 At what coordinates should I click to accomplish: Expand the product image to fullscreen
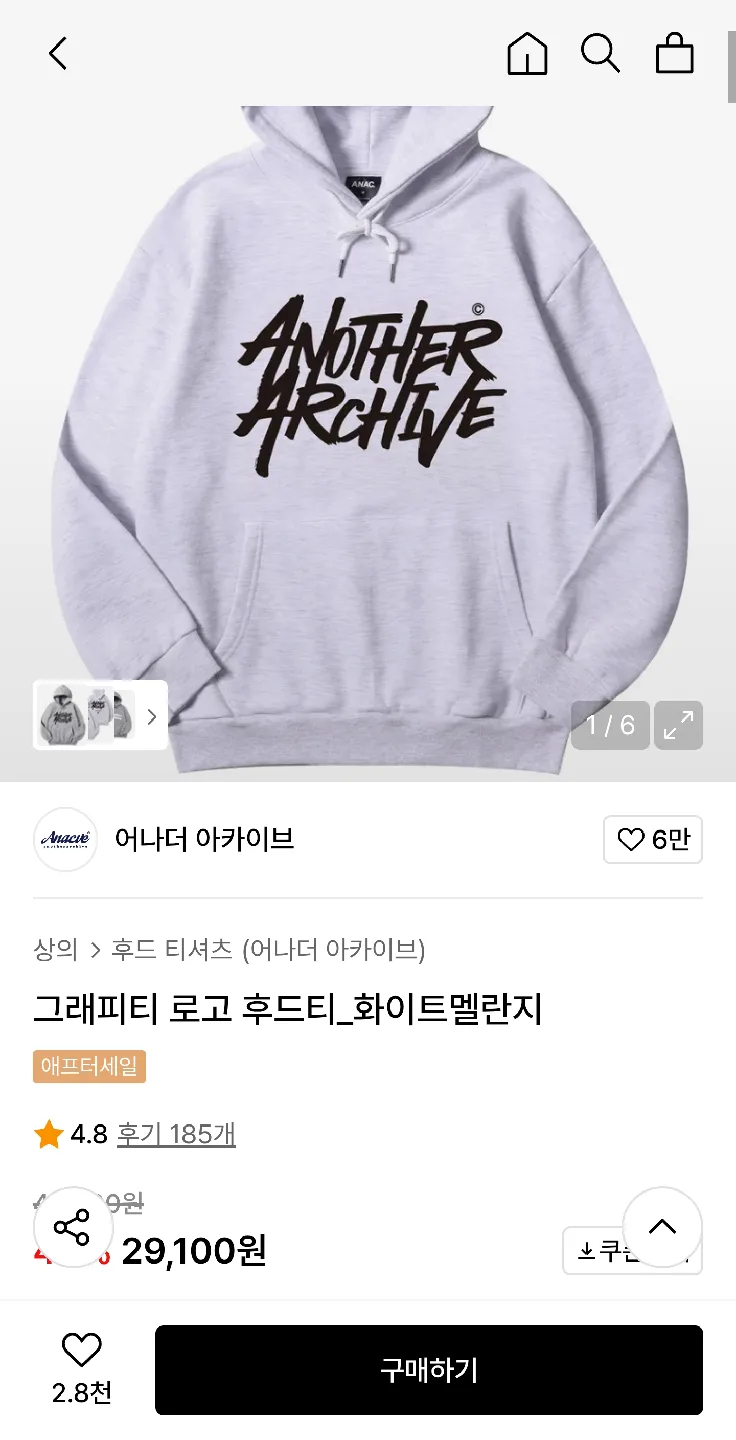679,725
